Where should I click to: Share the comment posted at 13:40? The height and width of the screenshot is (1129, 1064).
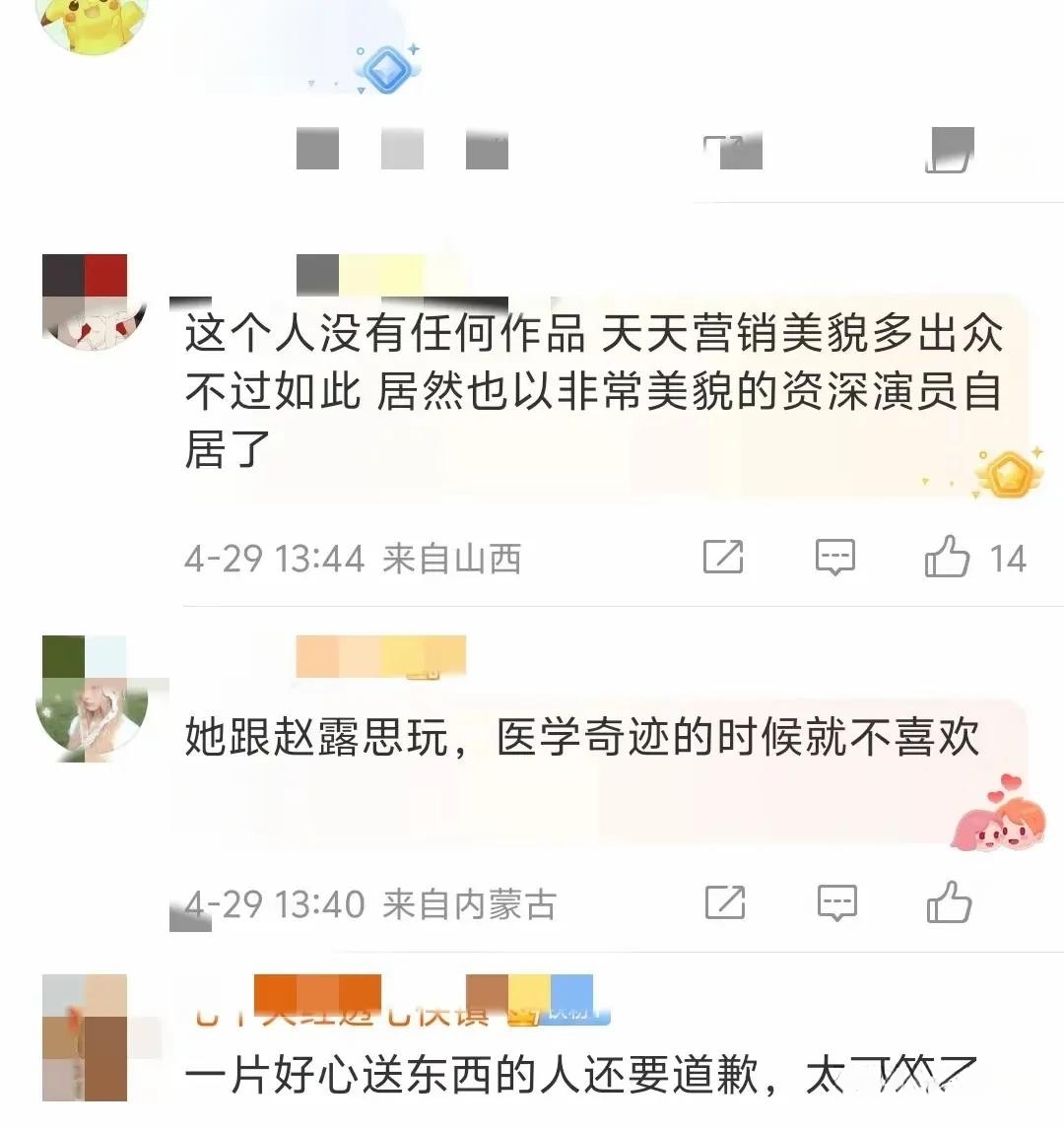click(x=725, y=902)
